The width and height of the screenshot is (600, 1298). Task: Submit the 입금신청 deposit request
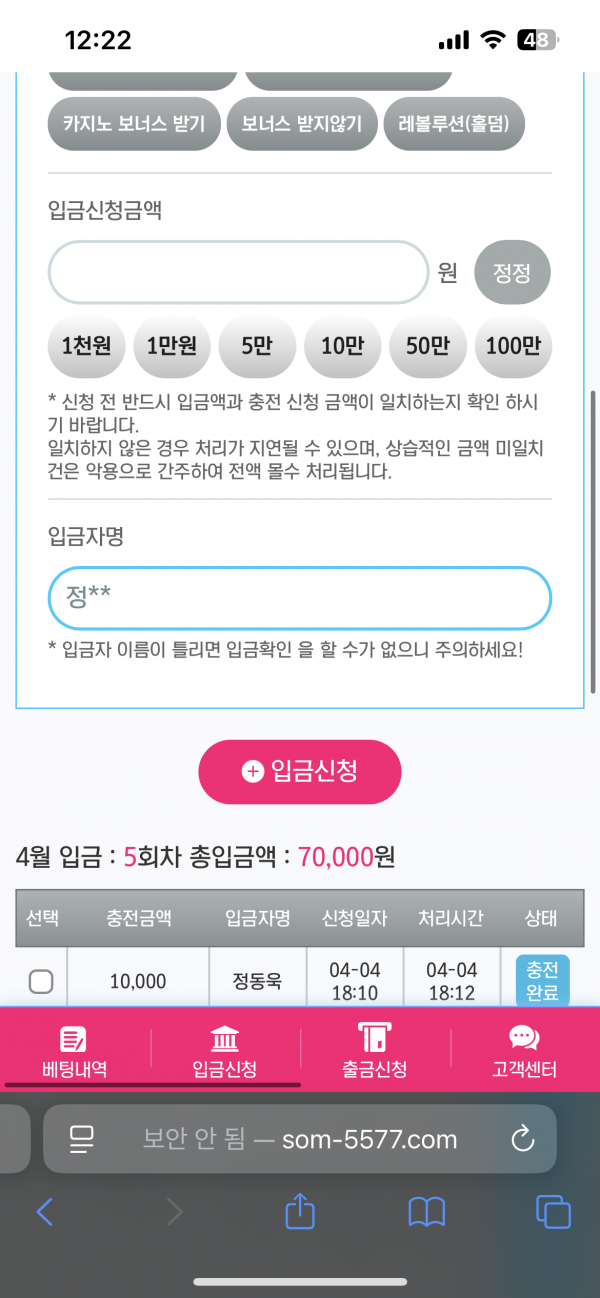[x=300, y=771]
